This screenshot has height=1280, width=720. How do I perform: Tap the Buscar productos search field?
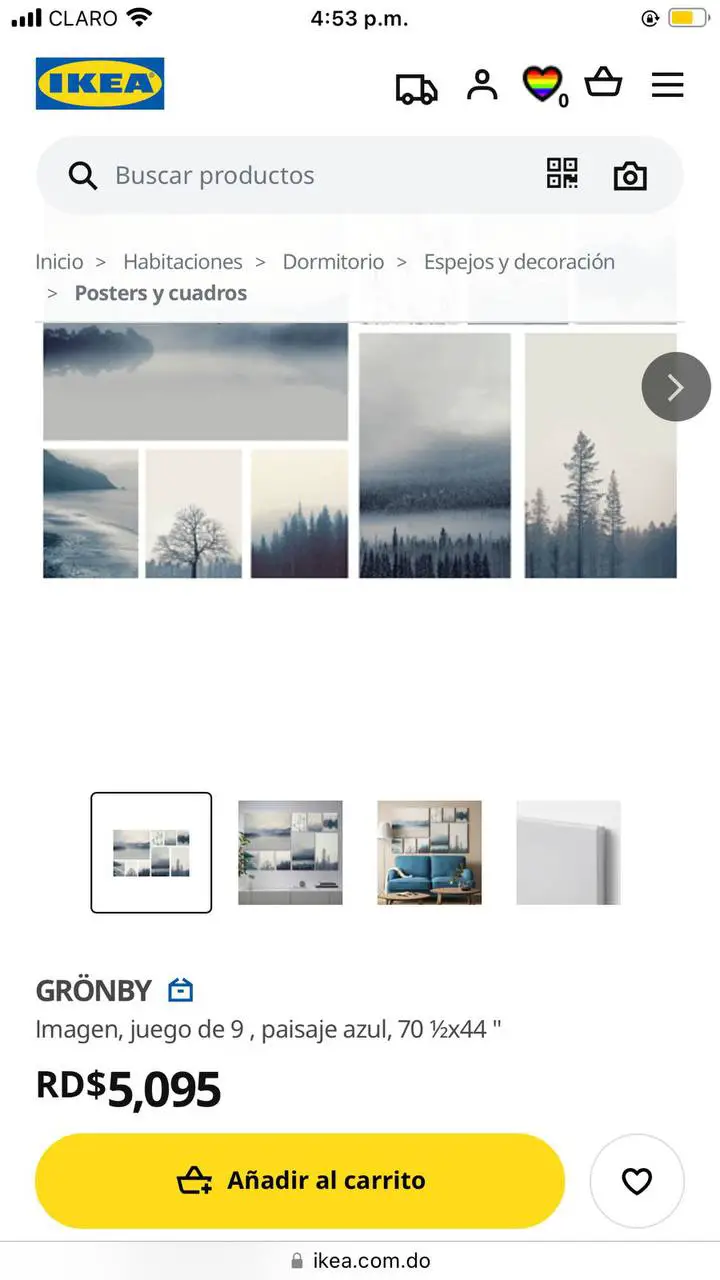click(300, 176)
